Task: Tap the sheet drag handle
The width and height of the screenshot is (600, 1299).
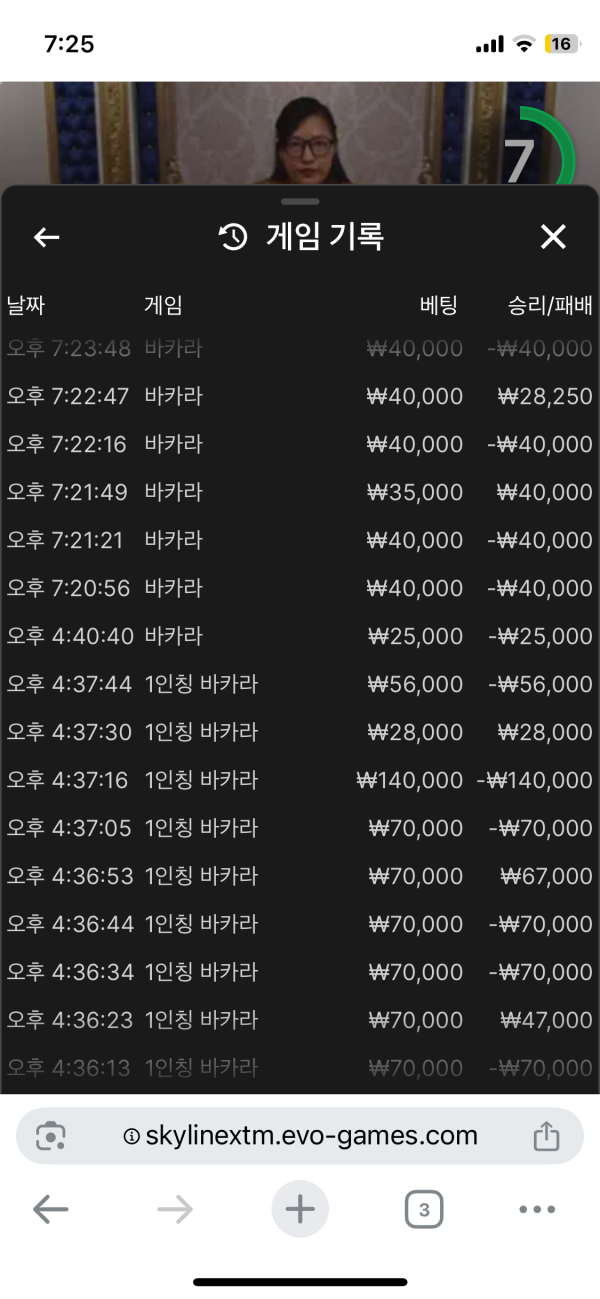Action: click(x=300, y=202)
